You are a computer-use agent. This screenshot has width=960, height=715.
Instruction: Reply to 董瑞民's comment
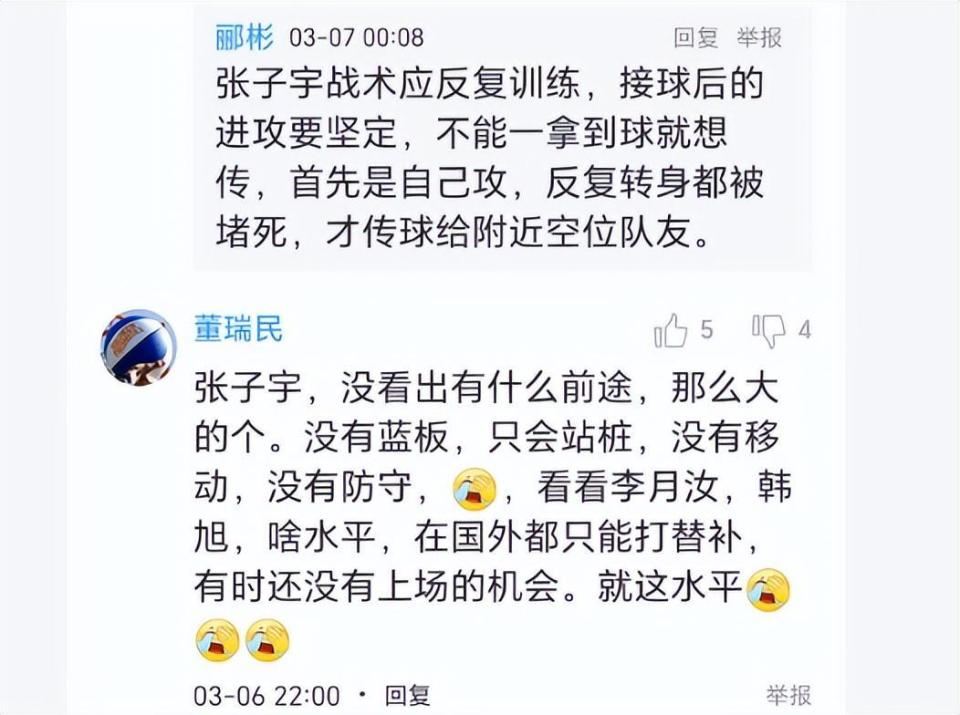[408, 695]
